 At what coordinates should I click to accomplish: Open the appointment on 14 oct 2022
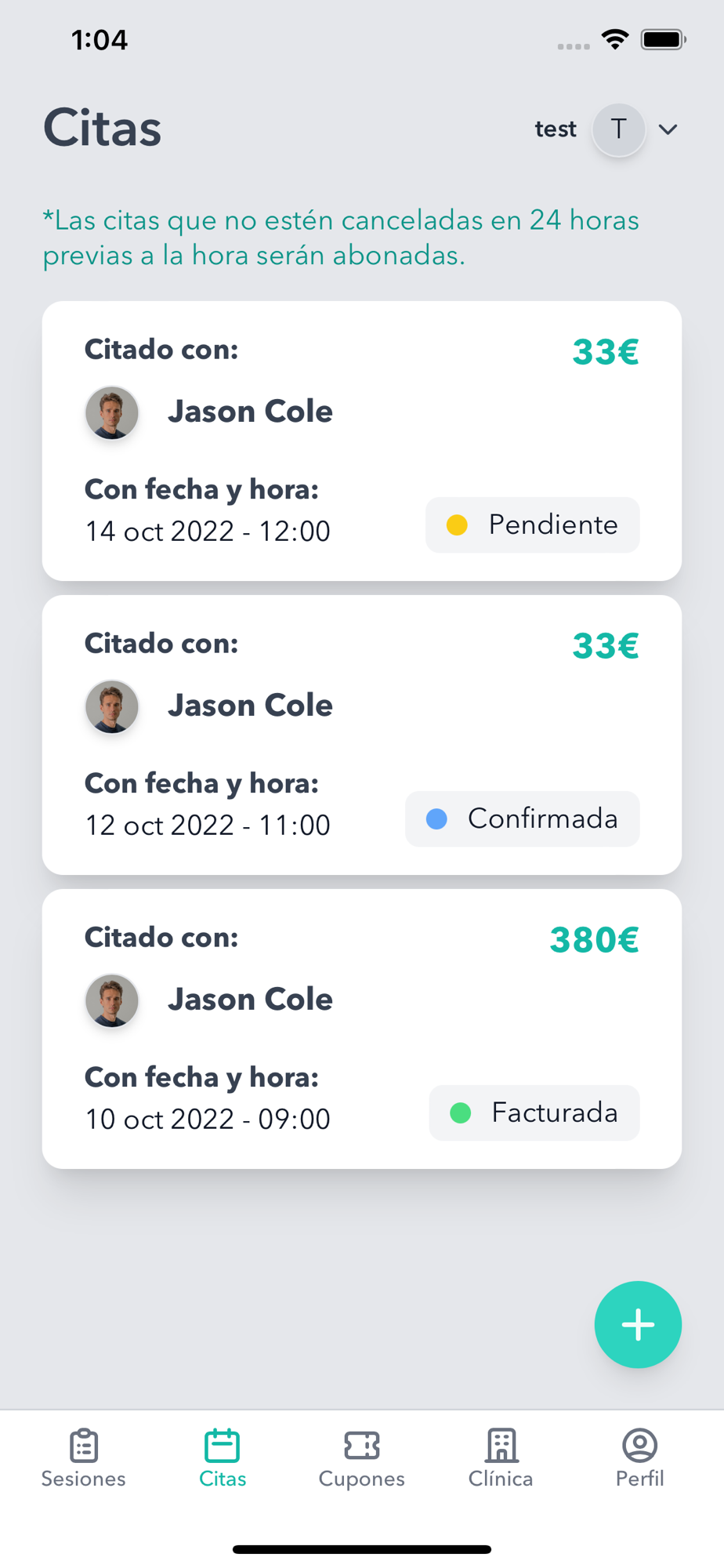(361, 441)
